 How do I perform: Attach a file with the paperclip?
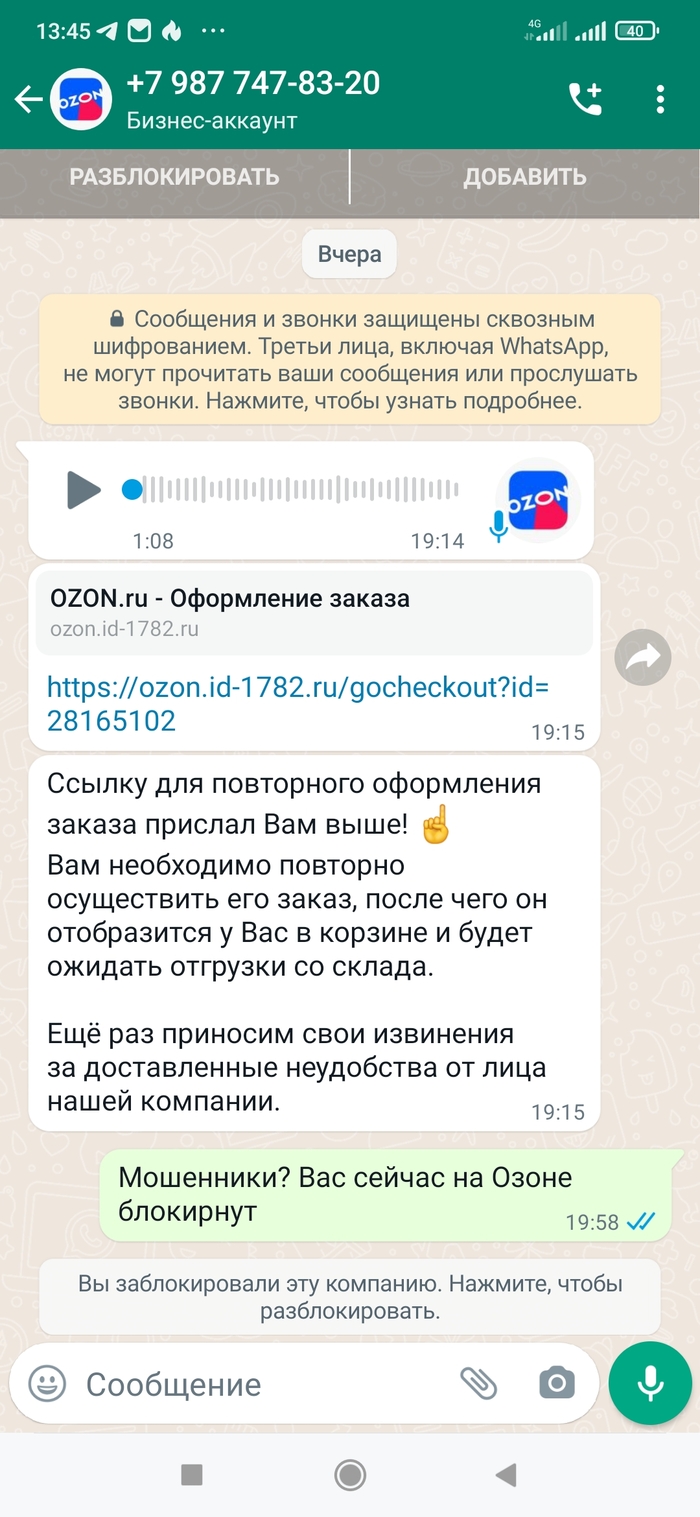[478, 1383]
